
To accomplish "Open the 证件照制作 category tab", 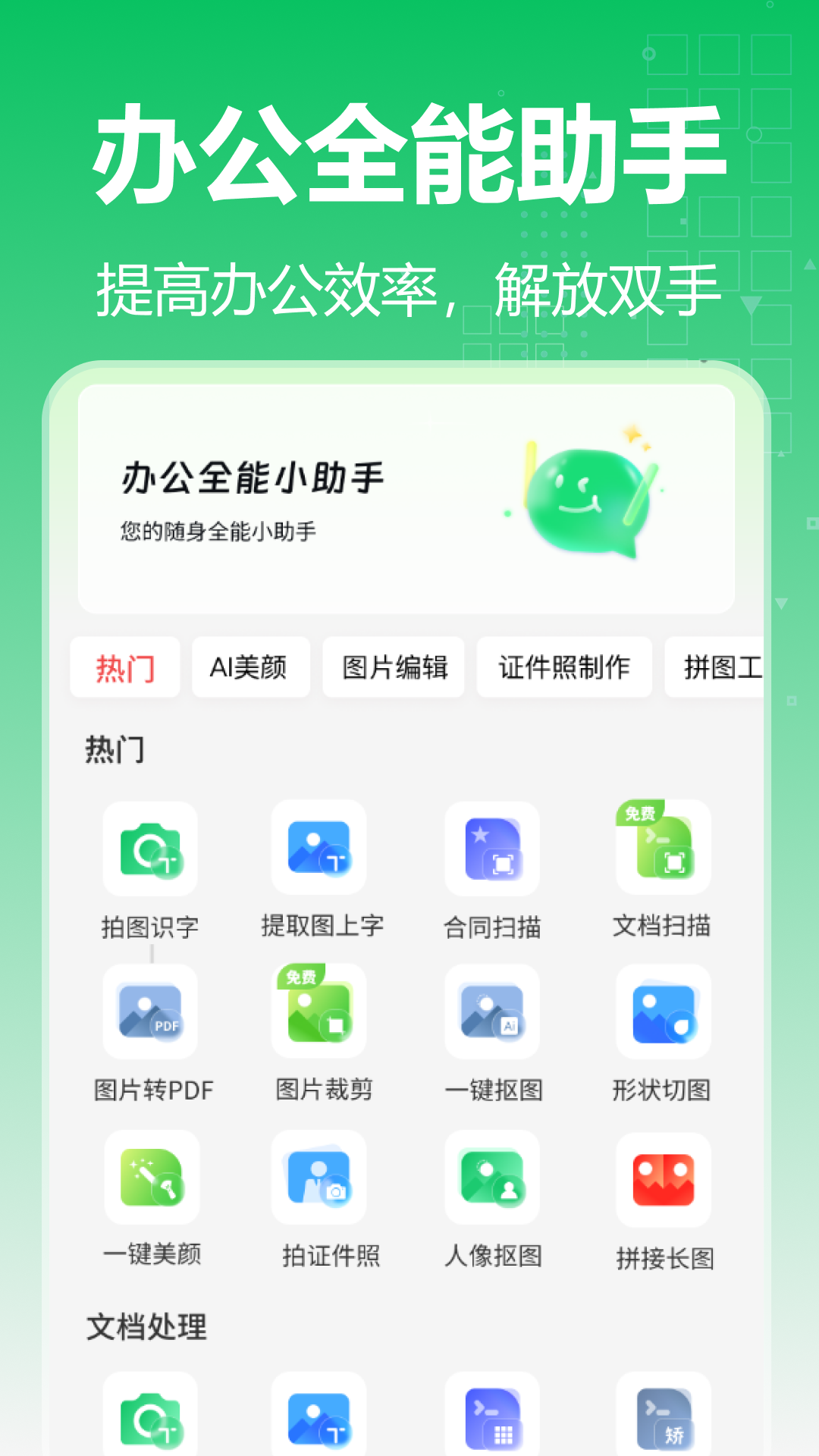I will point(564,667).
